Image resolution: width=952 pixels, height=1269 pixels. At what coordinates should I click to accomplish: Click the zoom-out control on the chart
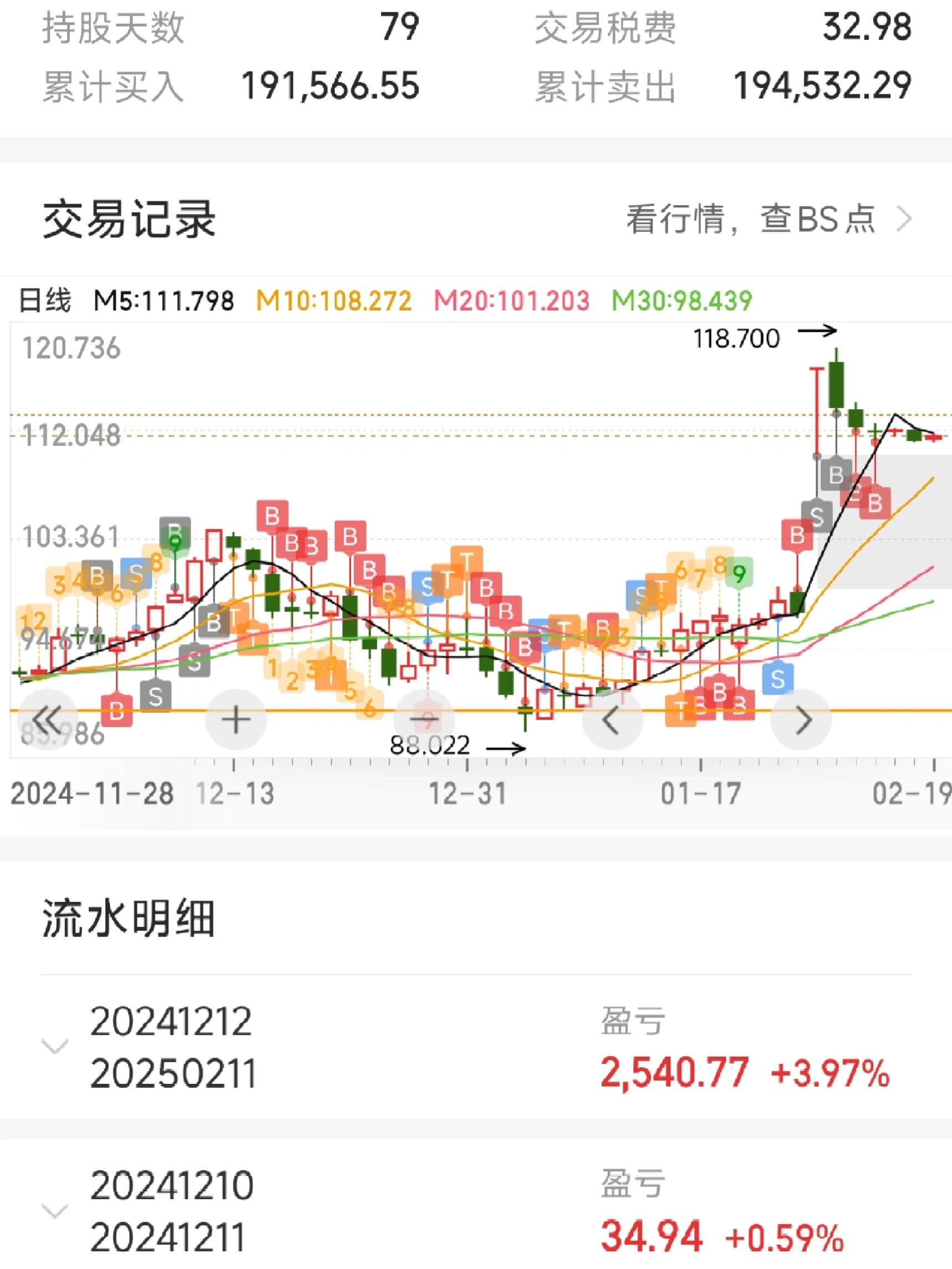pyautogui.click(x=426, y=720)
